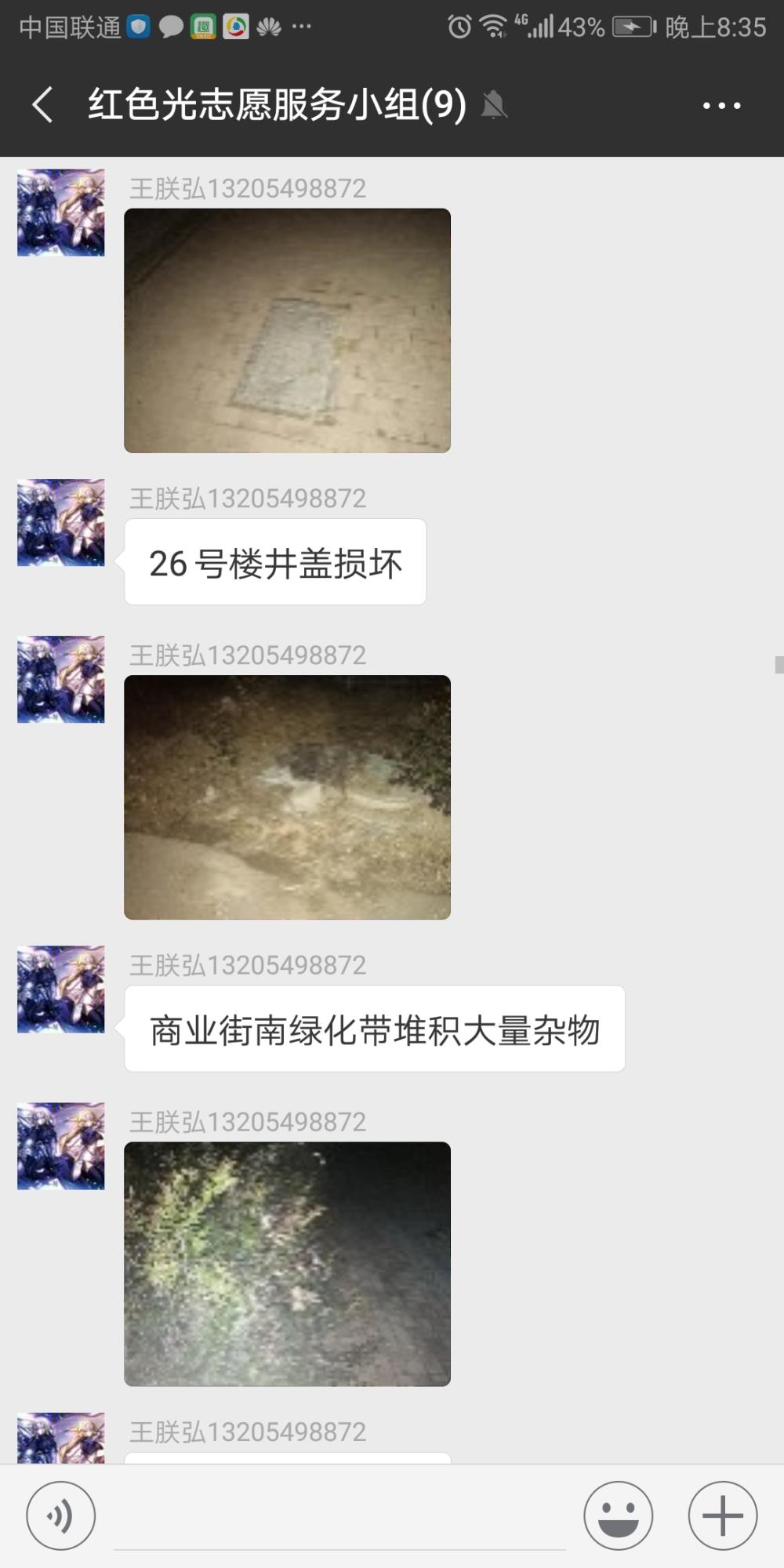This screenshot has width=784, height=1568.
Task: Open the emoji picker
Action: (618, 1515)
